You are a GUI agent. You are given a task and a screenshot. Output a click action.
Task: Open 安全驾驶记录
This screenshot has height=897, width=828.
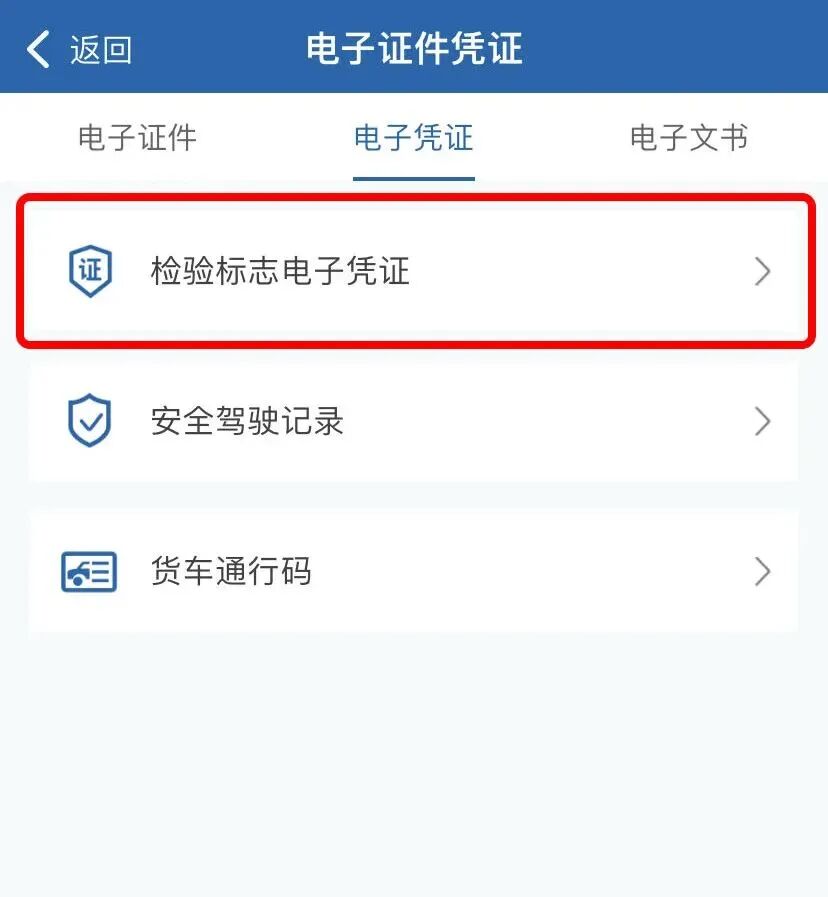(414, 421)
